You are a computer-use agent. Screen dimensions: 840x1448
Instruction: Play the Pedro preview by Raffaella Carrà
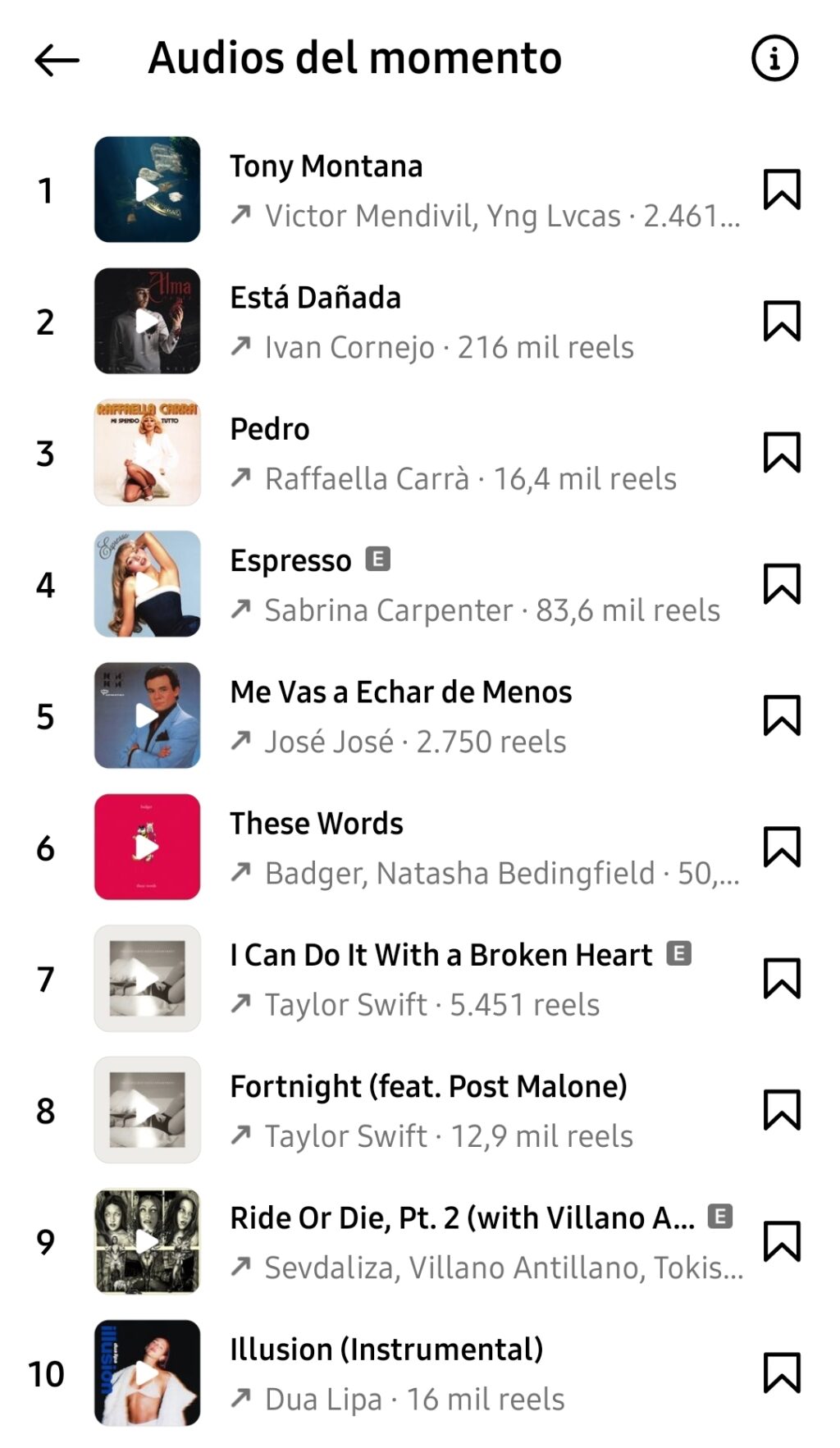pos(147,453)
